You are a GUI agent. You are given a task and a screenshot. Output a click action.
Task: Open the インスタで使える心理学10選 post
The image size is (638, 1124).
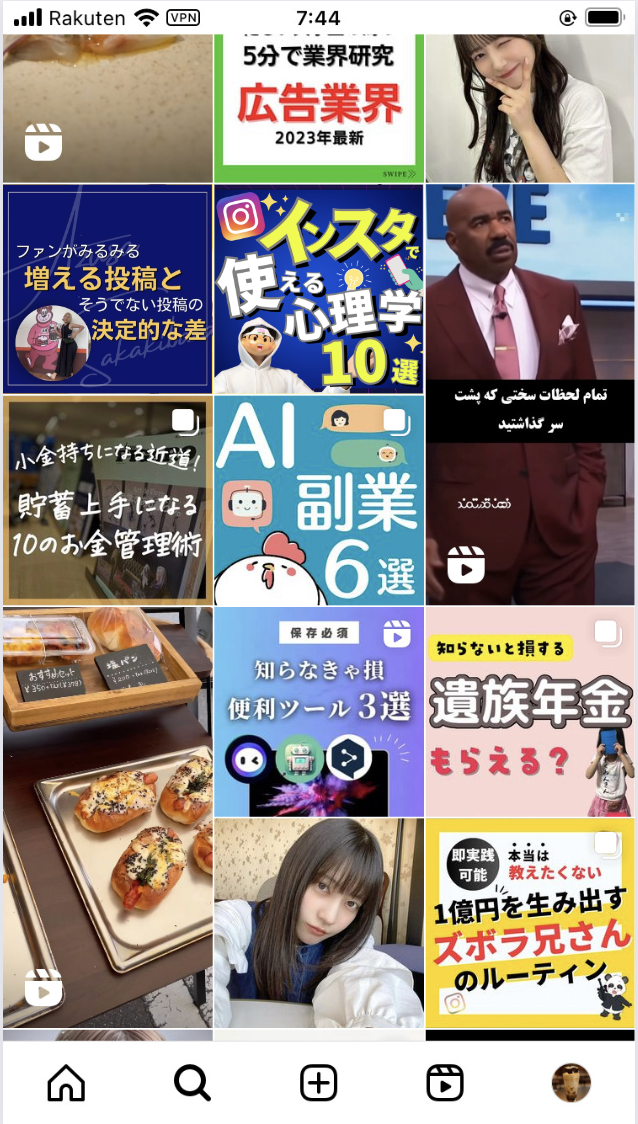pyautogui.click(x=319, y=289)
